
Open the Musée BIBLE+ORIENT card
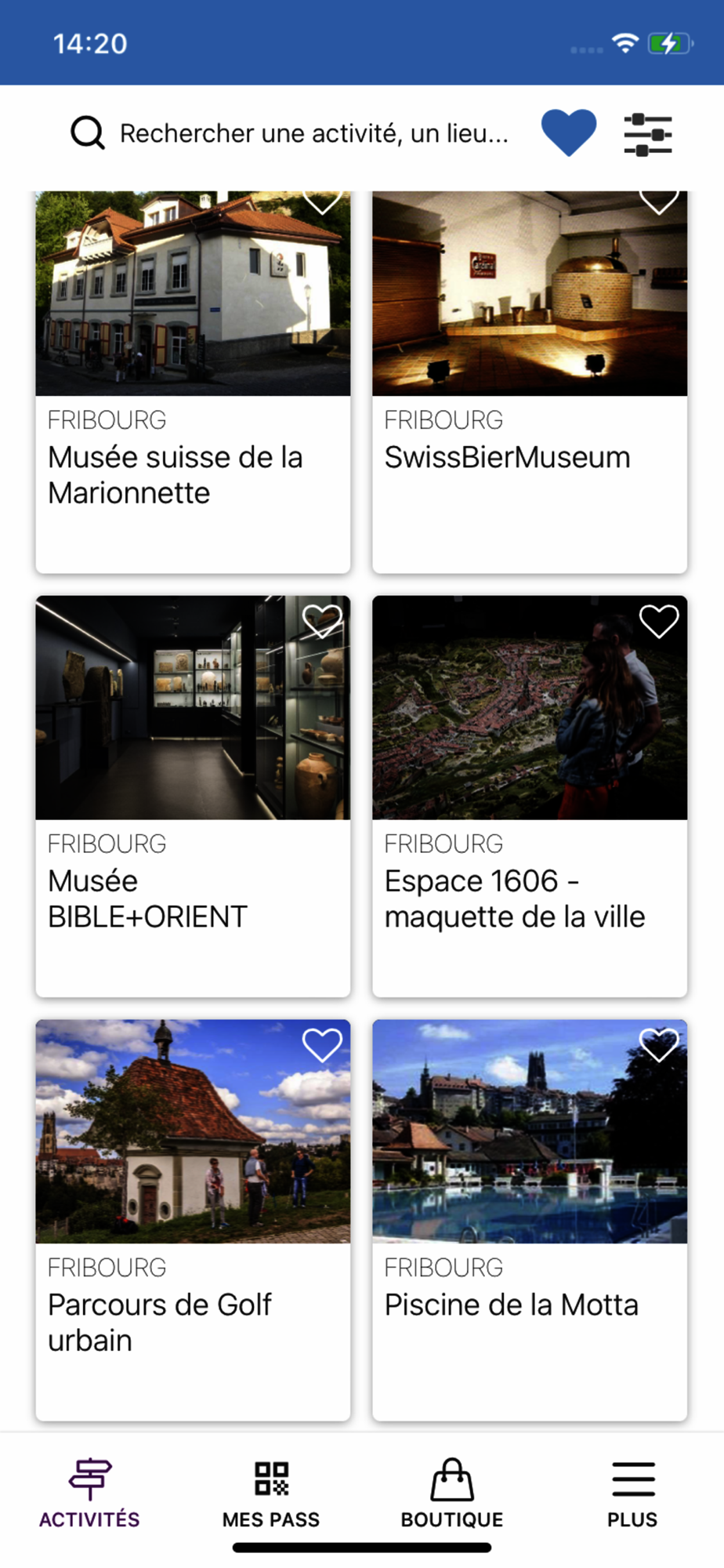click(193, 797)
